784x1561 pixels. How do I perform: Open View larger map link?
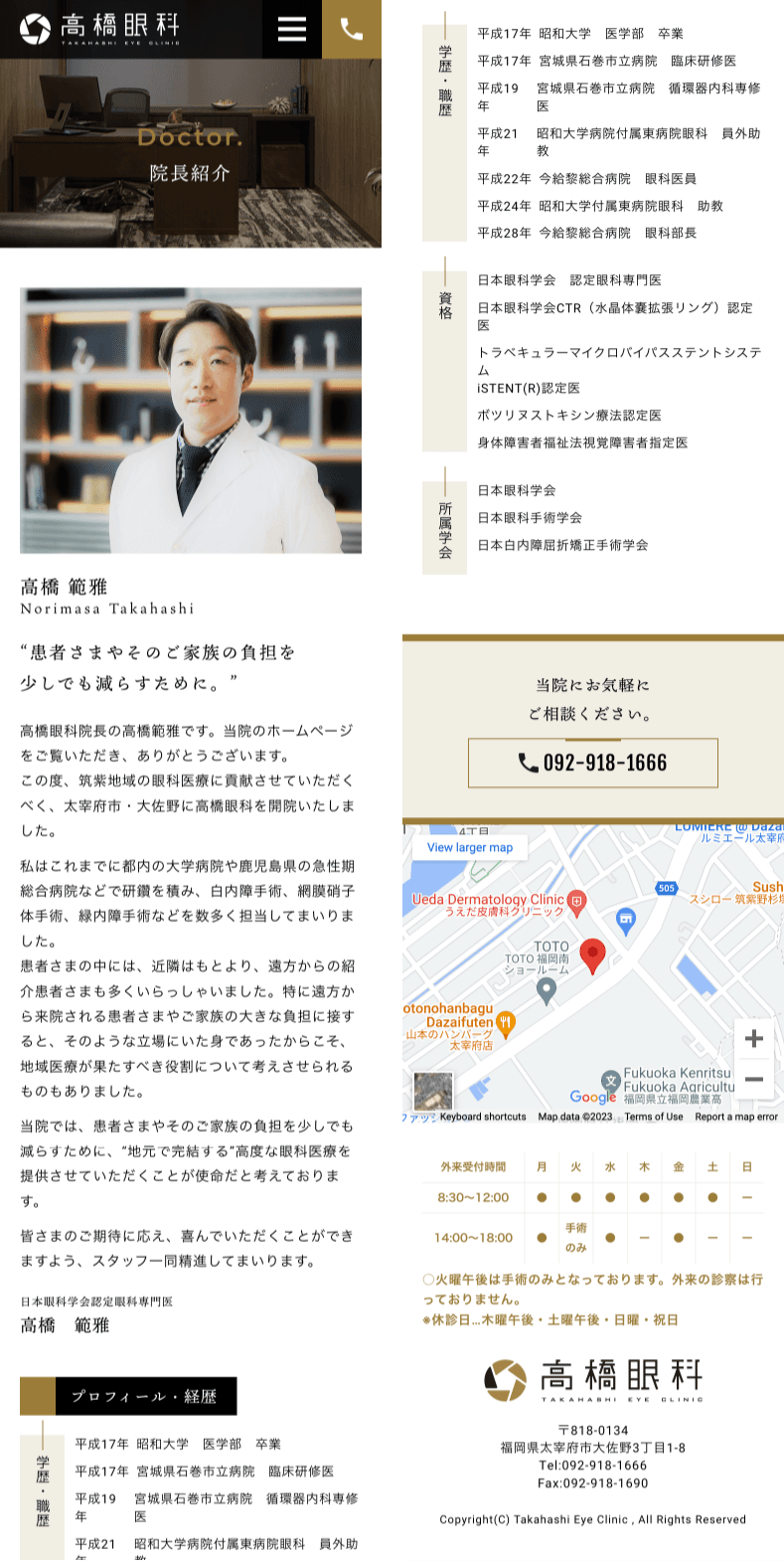pyautogui.click(x=470, y=847)
